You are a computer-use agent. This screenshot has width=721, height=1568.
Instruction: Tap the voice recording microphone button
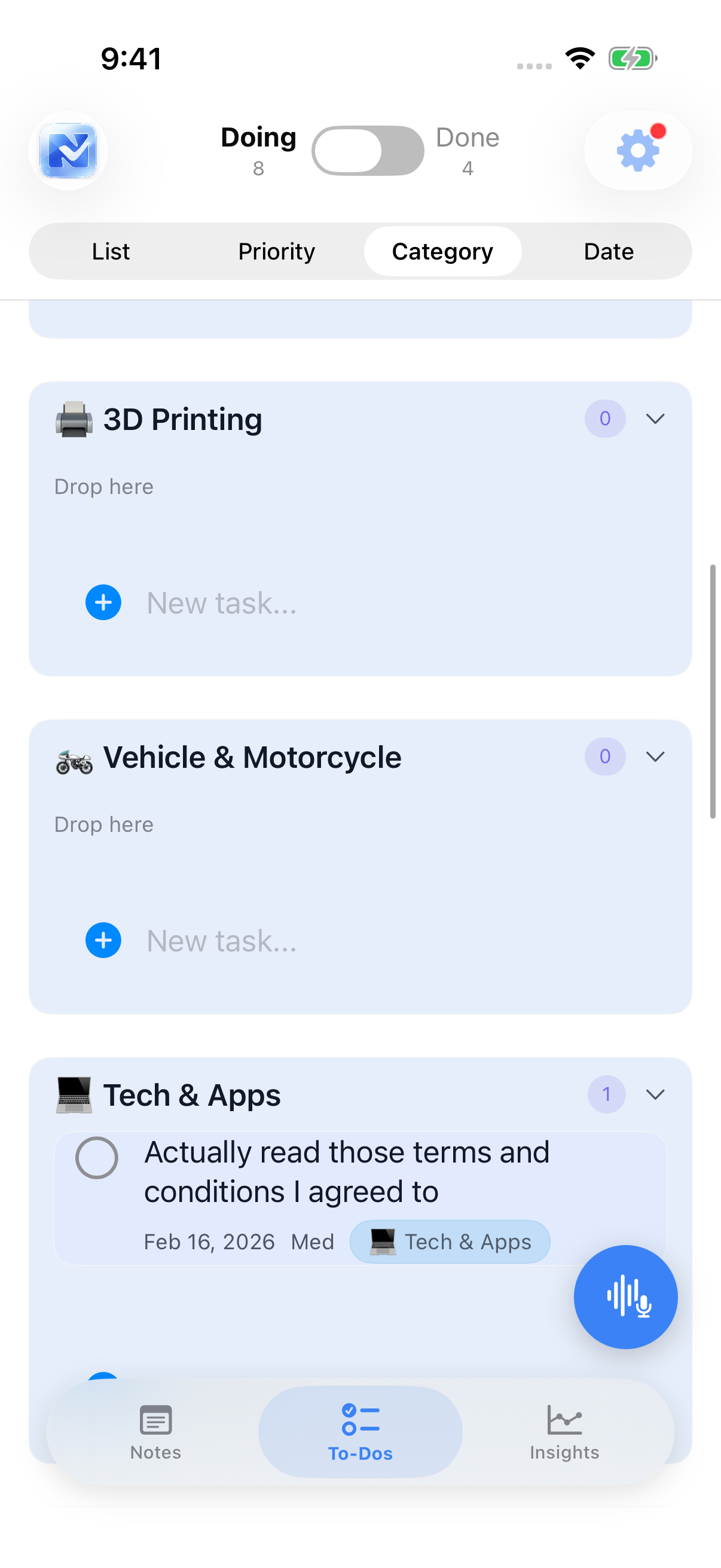625,1297
